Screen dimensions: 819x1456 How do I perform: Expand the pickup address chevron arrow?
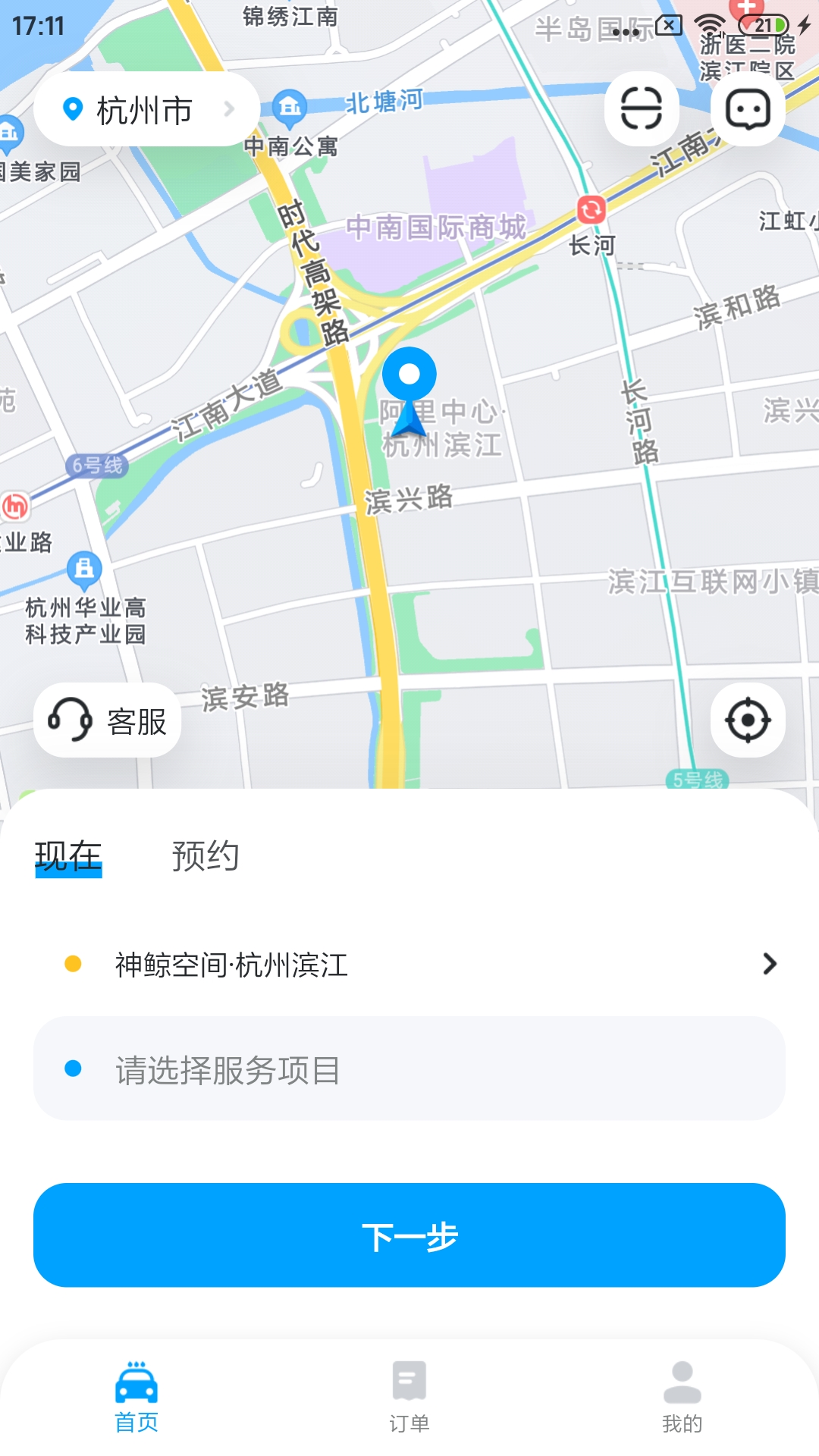click(770, 963)
